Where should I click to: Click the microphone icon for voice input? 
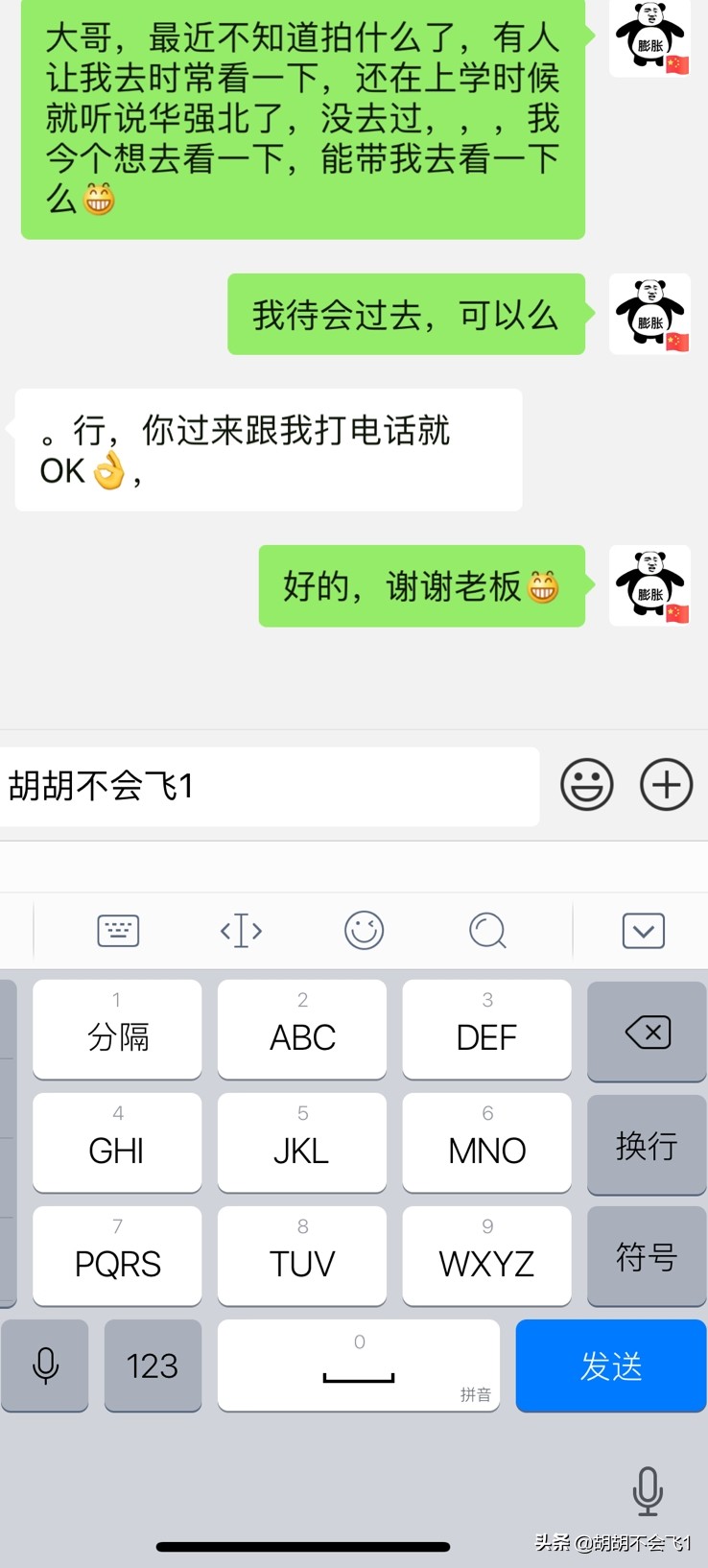[x=45, y=1366]
